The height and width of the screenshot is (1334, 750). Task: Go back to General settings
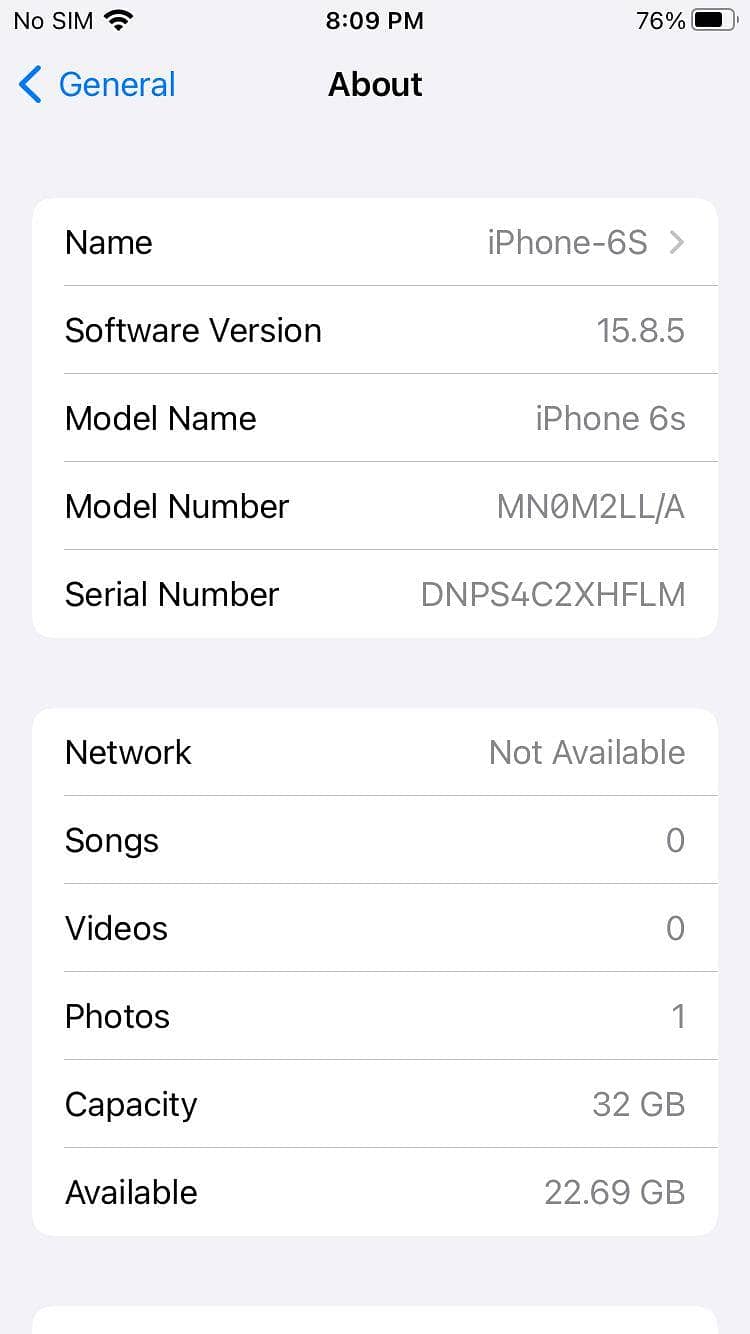[x=97, y=85]
